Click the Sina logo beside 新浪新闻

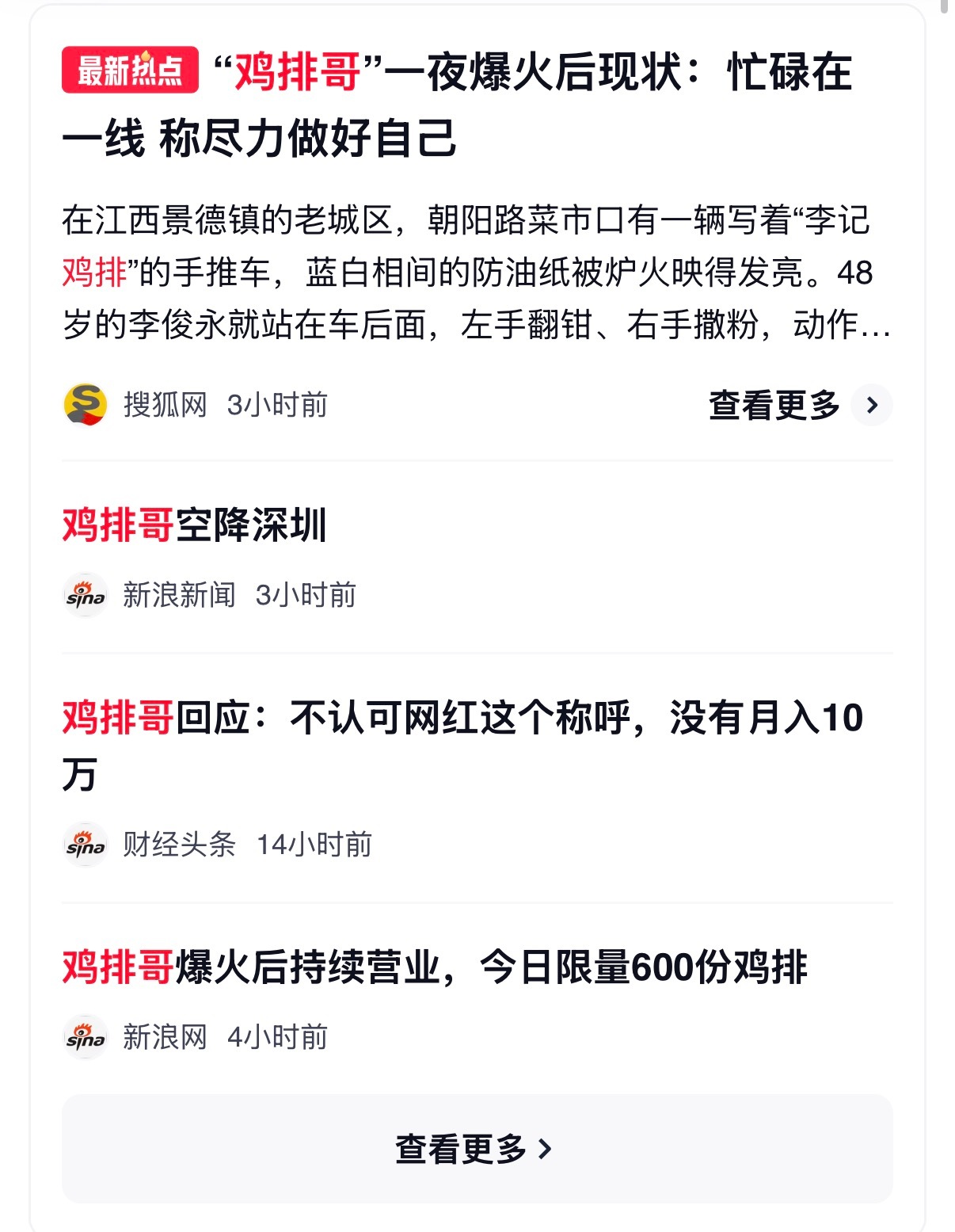click(86, 596)
